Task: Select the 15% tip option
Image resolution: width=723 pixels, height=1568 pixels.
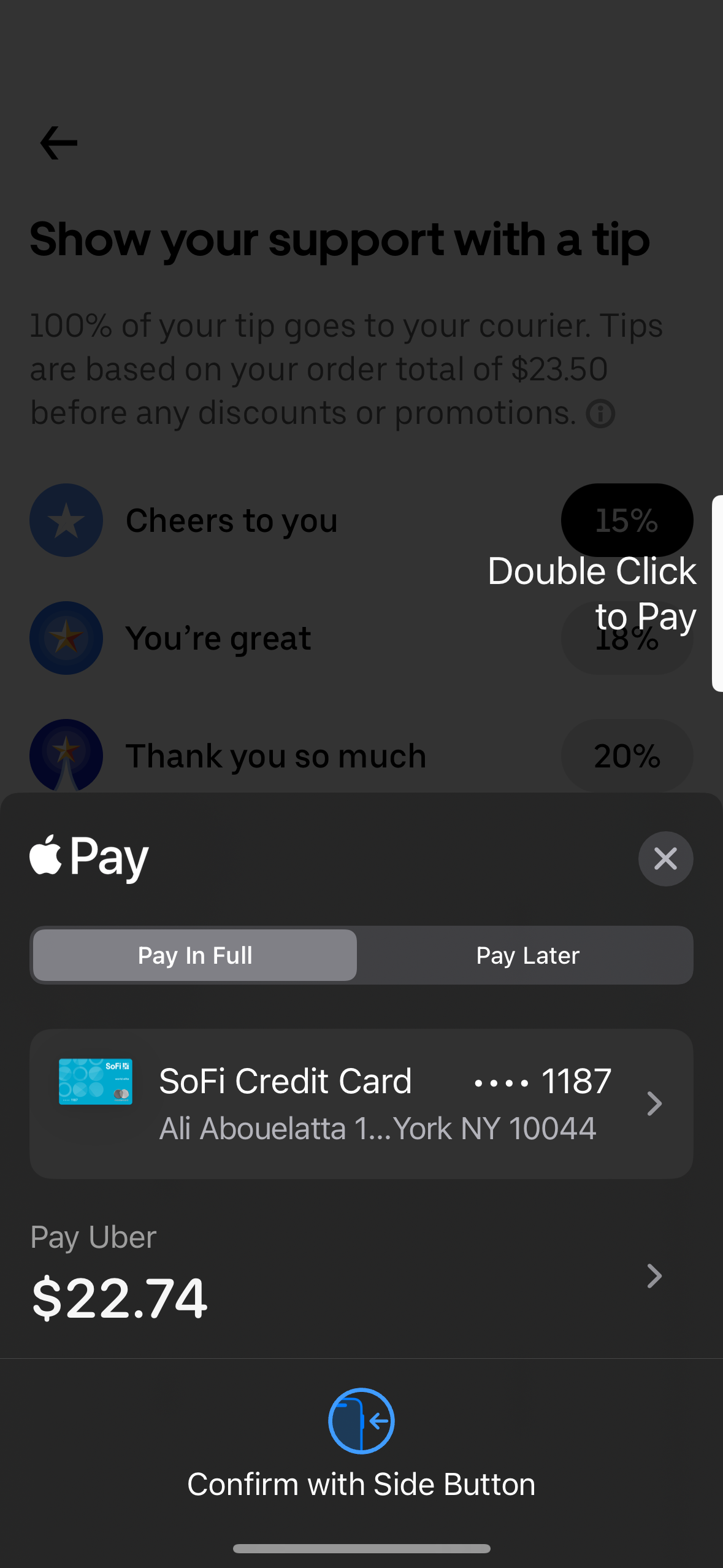Action: click(626, 520)
